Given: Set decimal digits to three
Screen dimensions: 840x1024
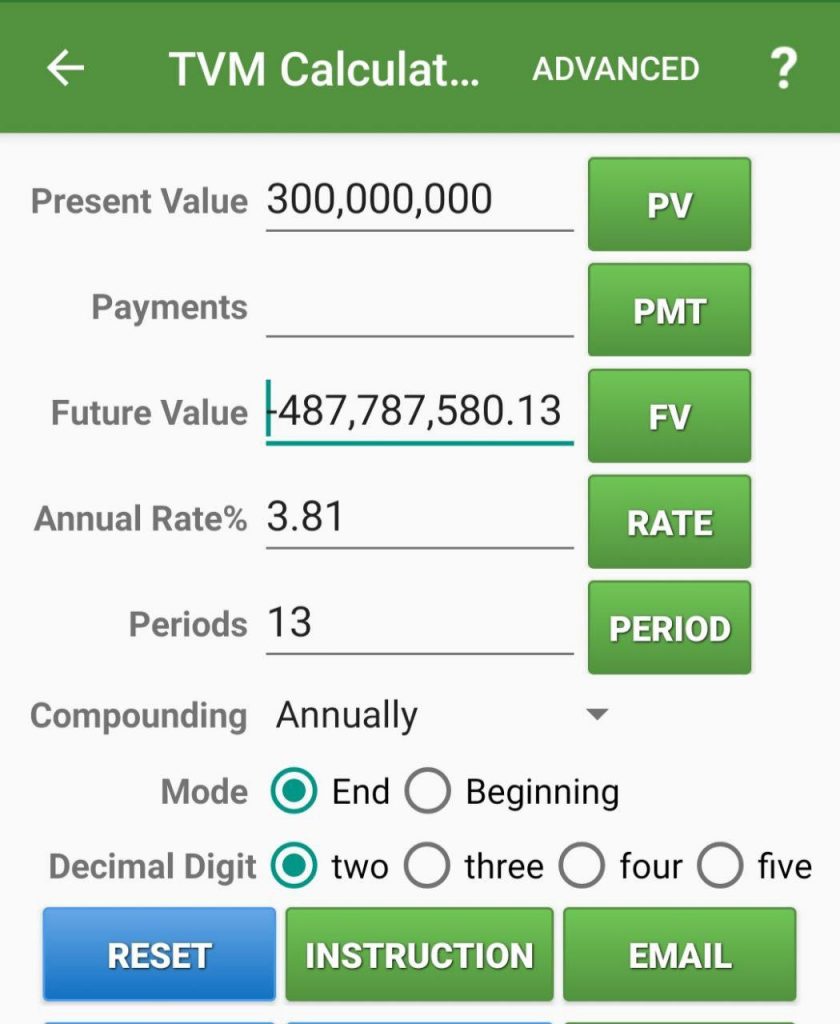Looking at the screenshot, I should [x=428, y=866].
